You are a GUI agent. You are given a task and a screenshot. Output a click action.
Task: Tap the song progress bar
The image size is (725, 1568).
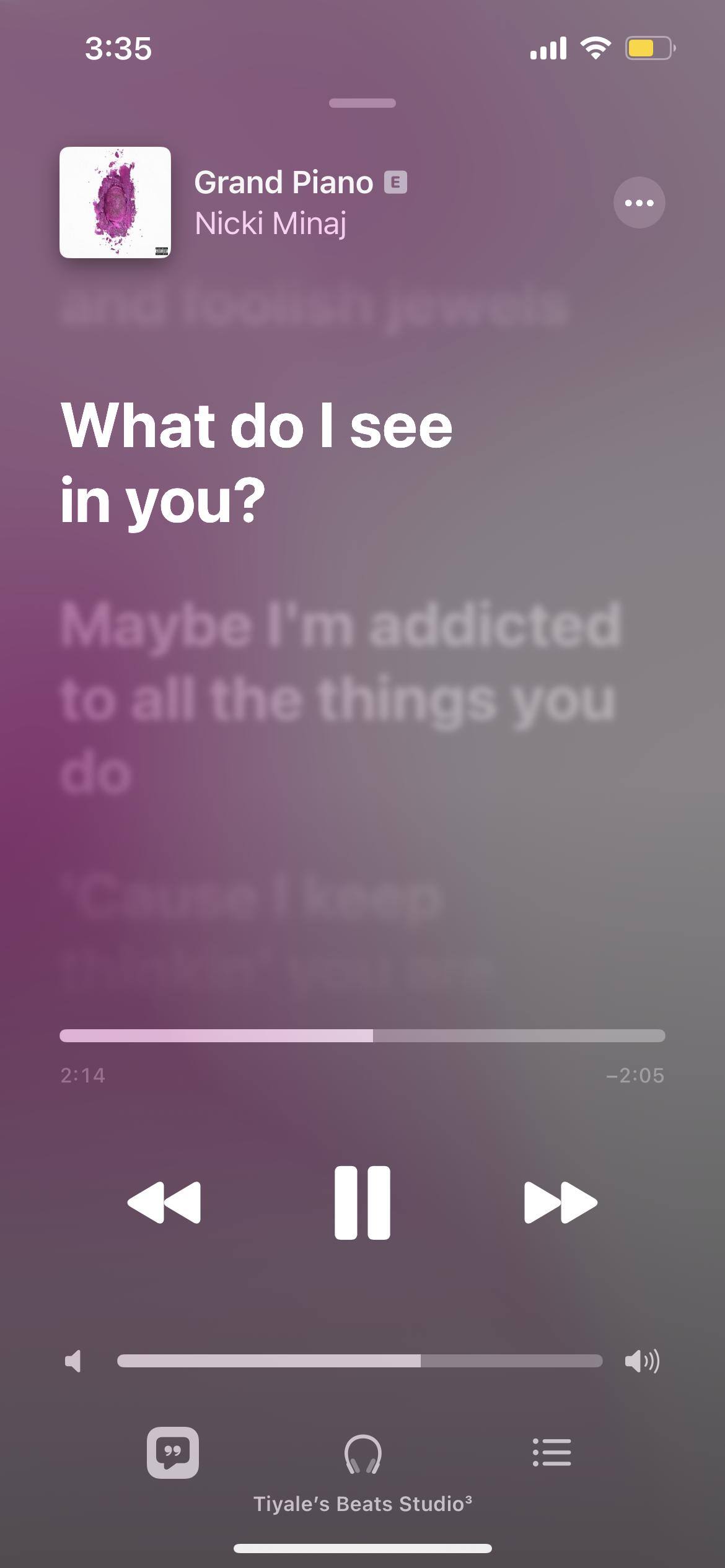click(362, 1035)
